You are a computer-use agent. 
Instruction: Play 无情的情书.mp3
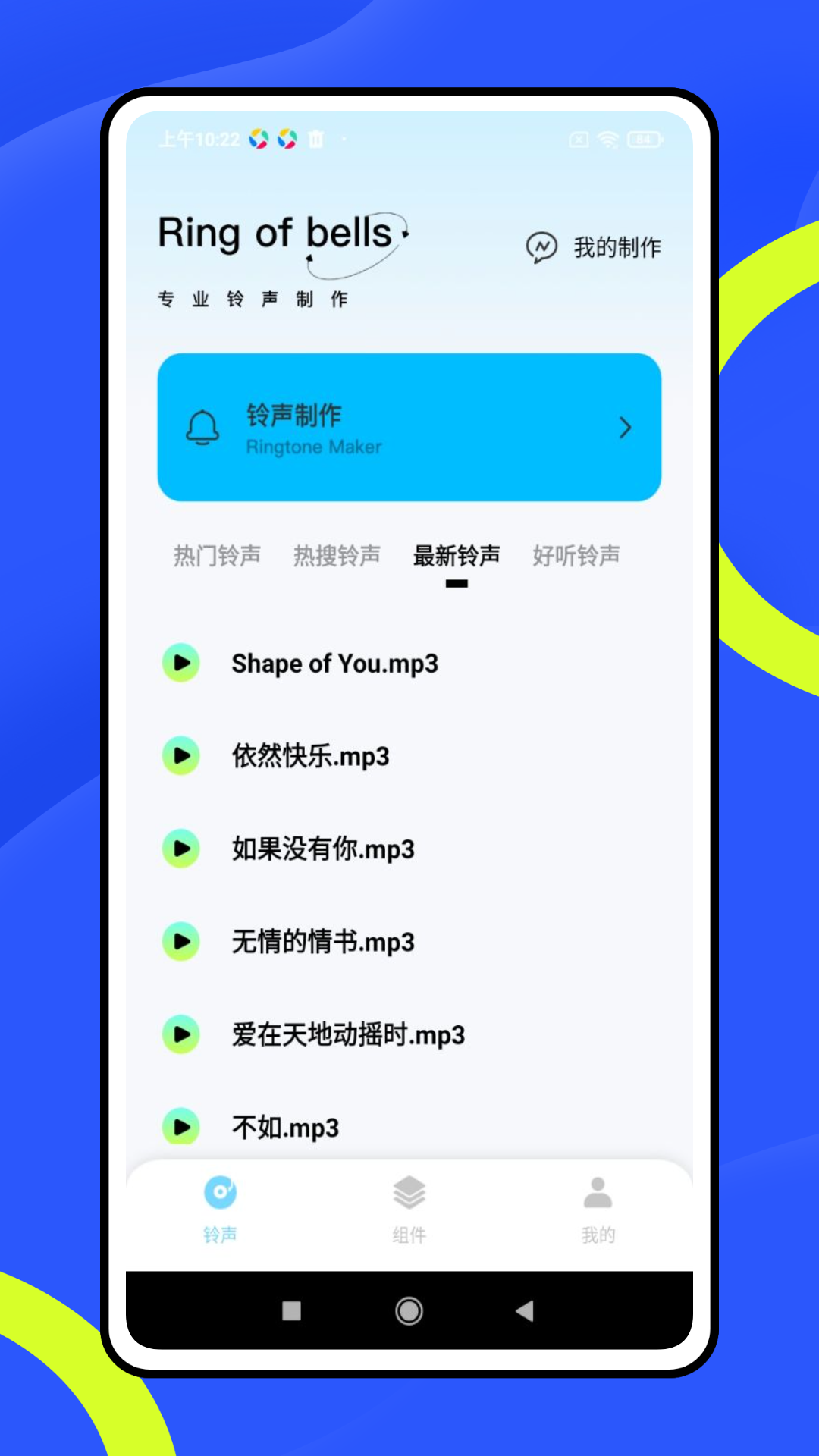[x=180, y=943]
